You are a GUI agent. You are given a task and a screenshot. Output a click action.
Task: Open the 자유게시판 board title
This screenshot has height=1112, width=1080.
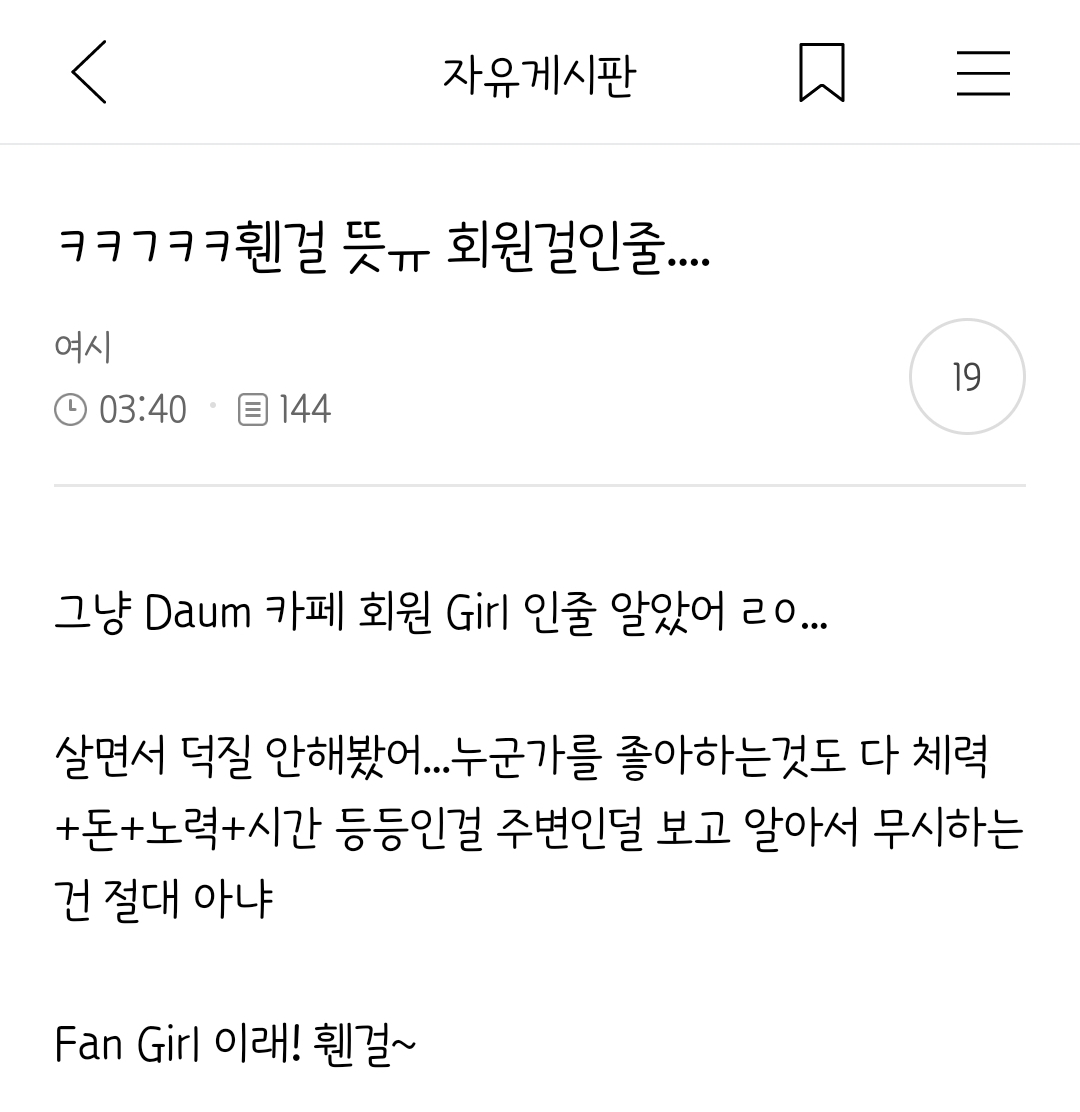pyautogui.click(x=539, y=75)
